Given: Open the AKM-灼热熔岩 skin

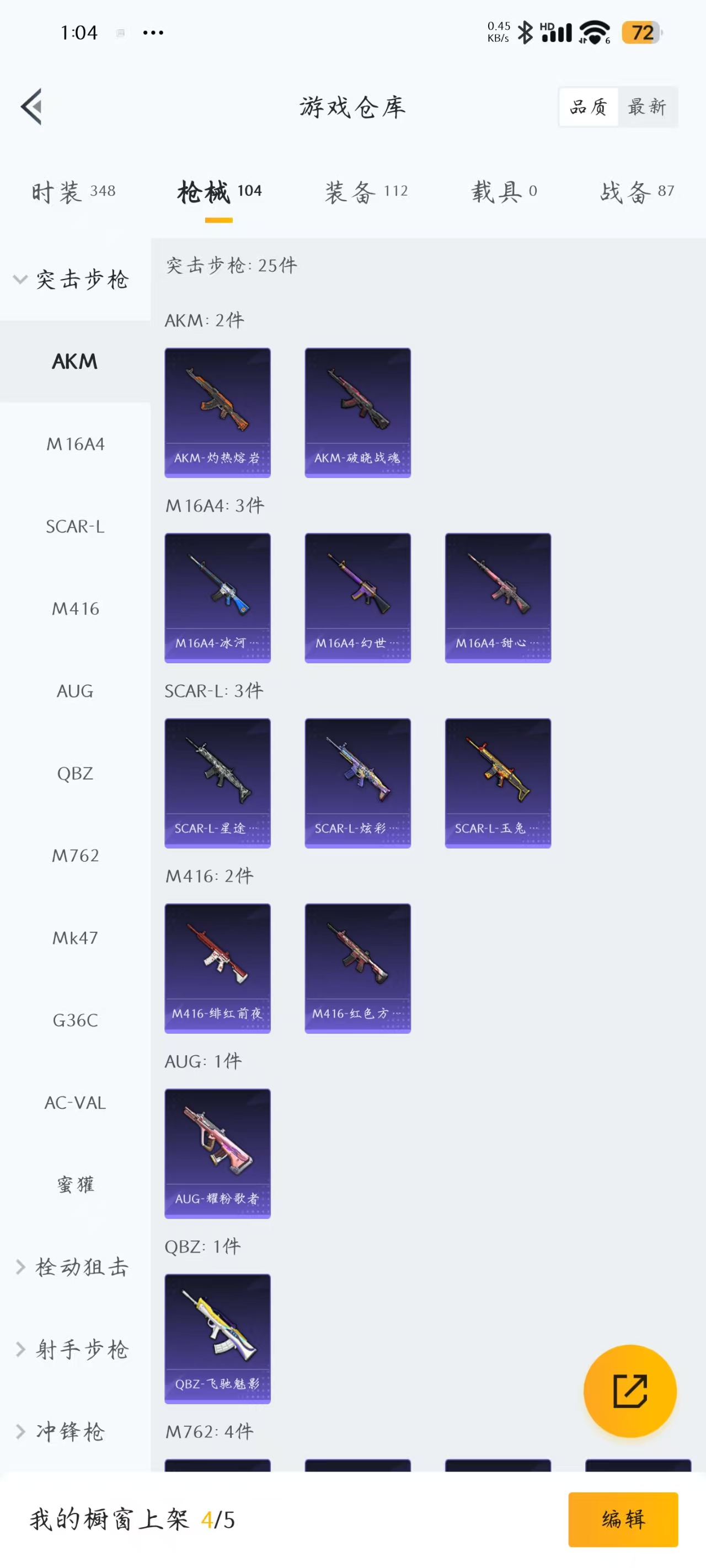Looking at the screenshot, I should 217,412.
